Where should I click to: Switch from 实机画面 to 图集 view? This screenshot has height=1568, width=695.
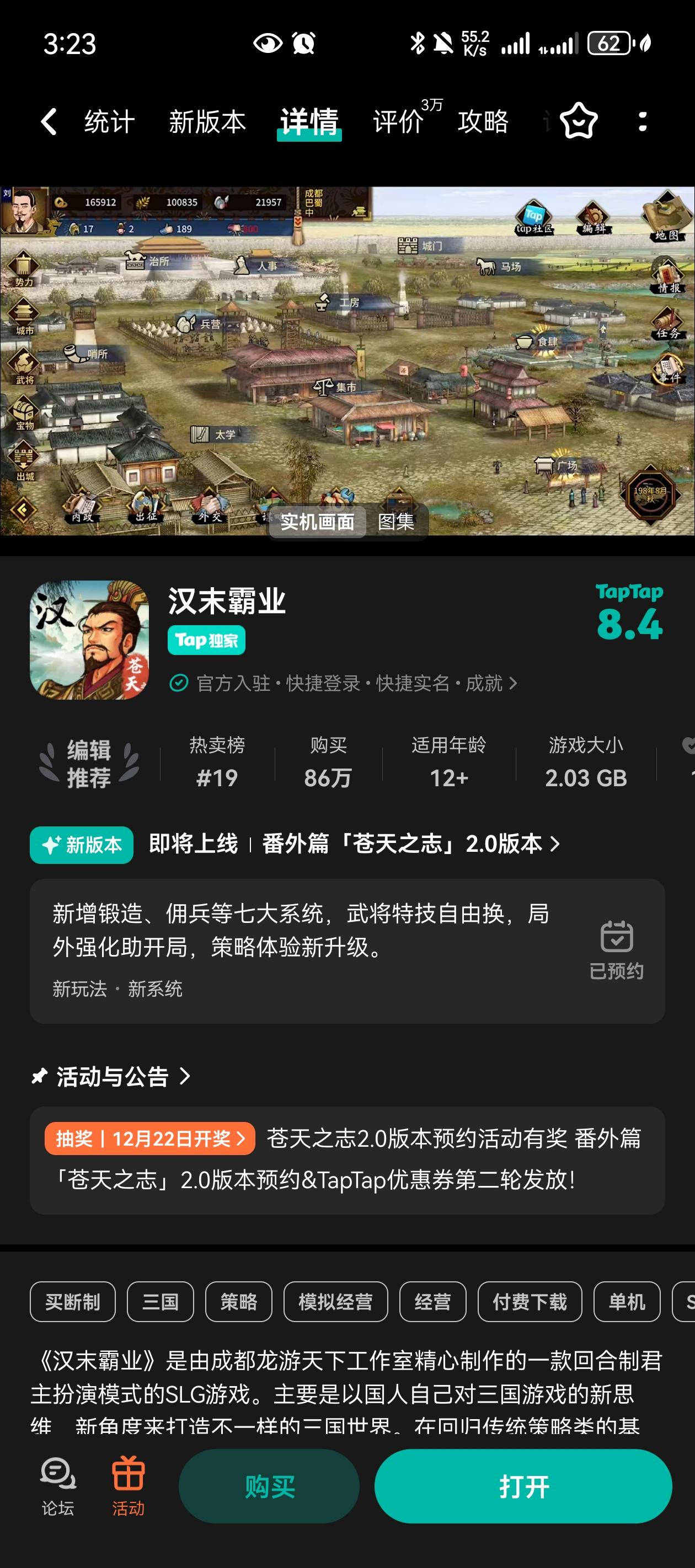[x=398, y=522]
